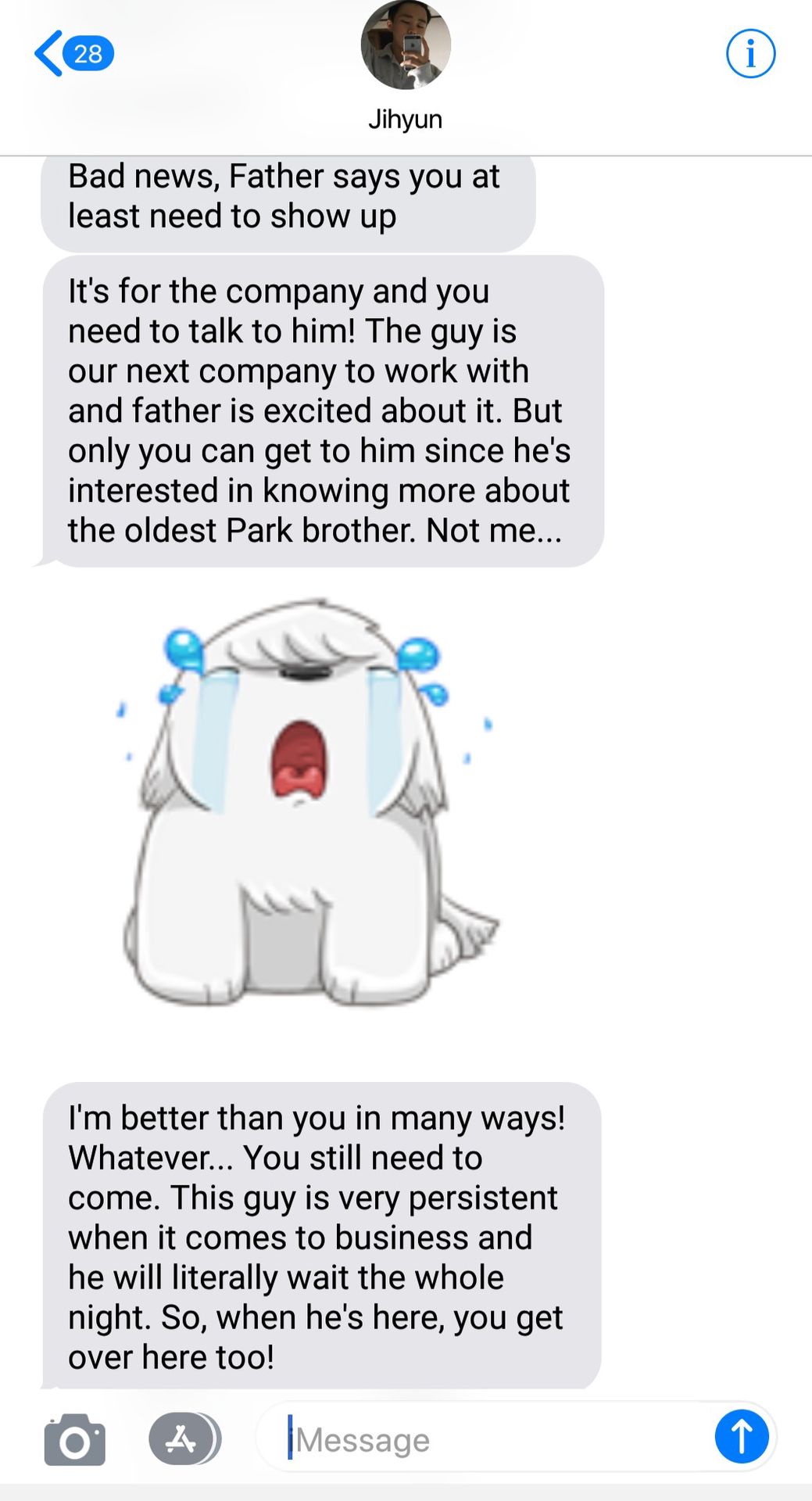Go back to the messages list
This screenshot has height=1501, width=812.
(x=74, y=53)
